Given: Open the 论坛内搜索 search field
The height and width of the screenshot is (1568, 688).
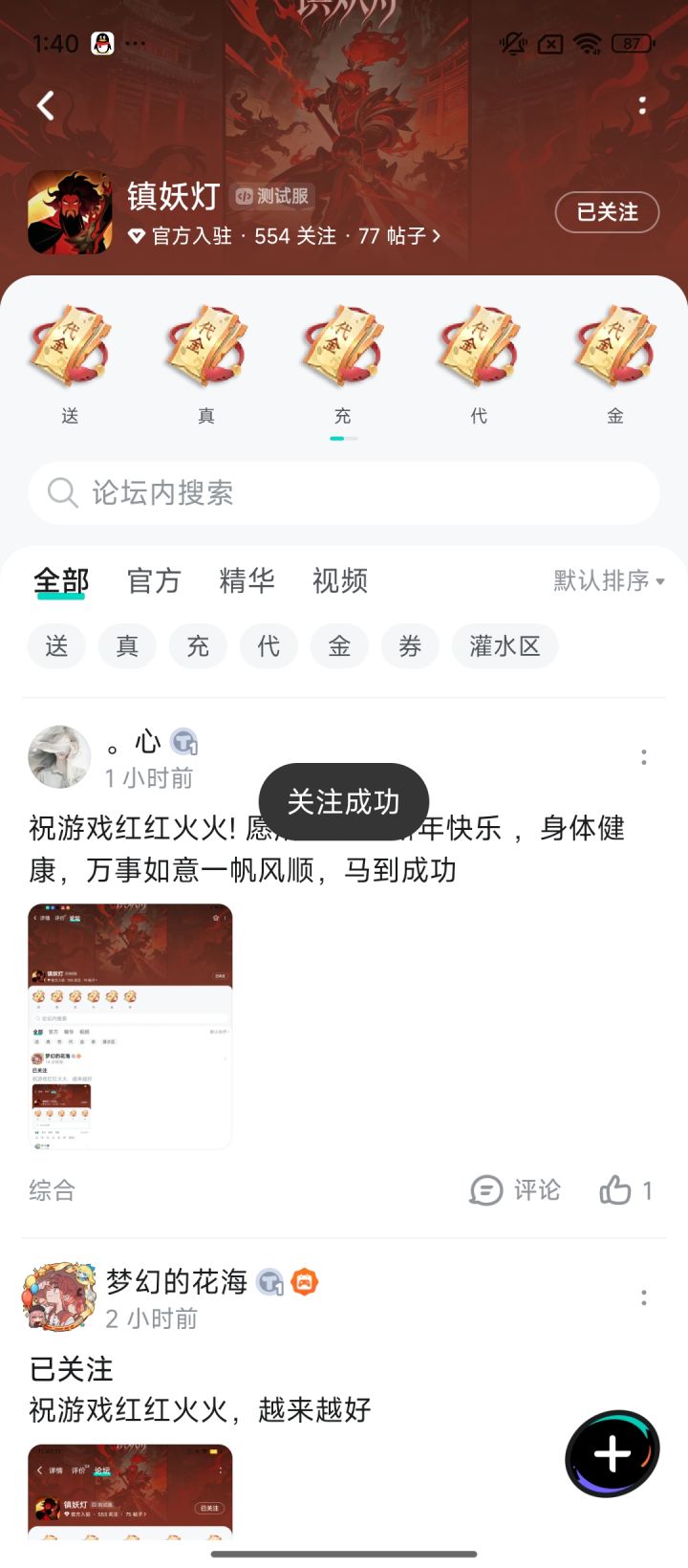Looking at the screenshot, I should click(x=344, y=493).
